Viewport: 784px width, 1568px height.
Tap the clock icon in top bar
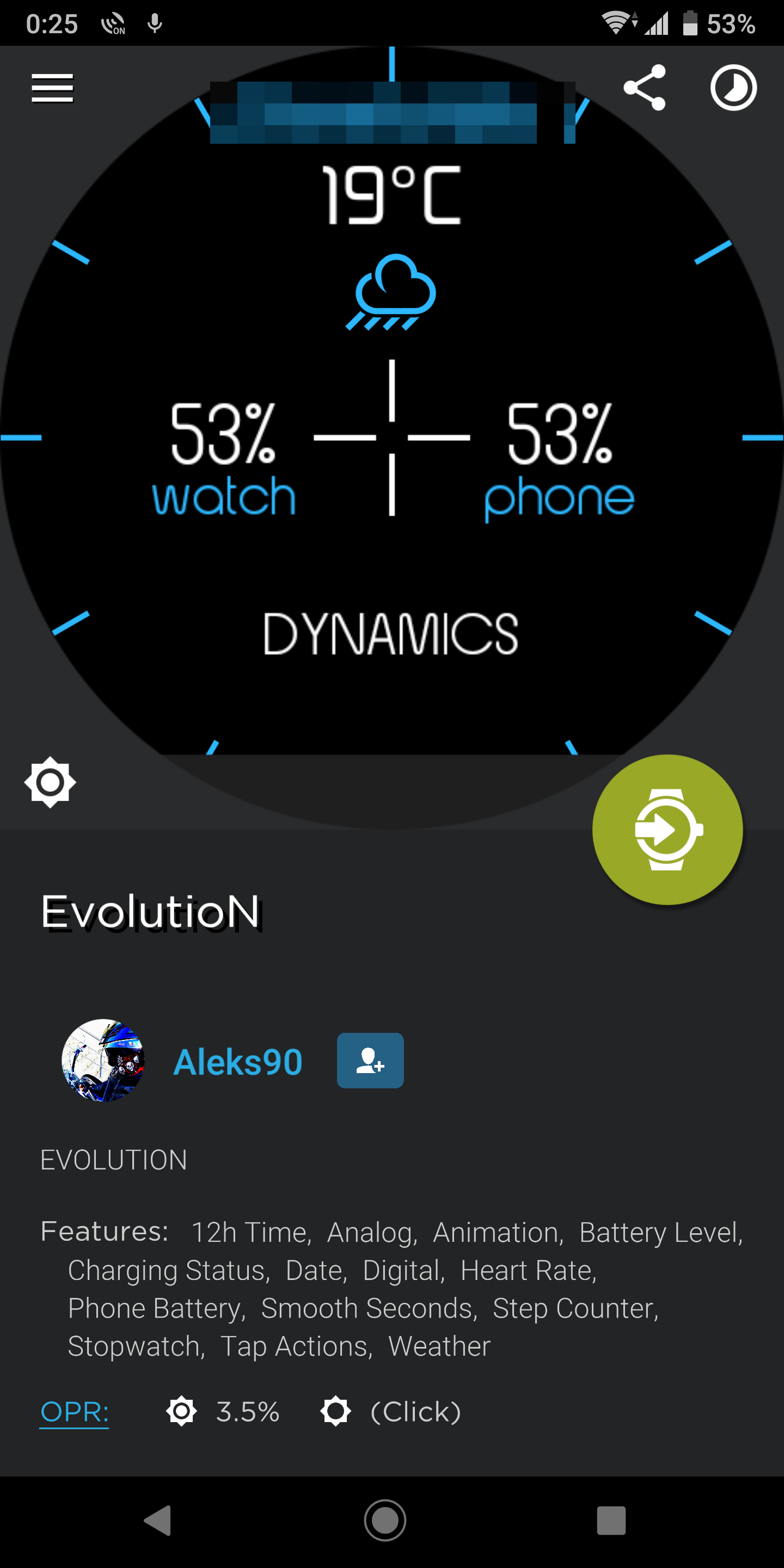pos(733,88)
